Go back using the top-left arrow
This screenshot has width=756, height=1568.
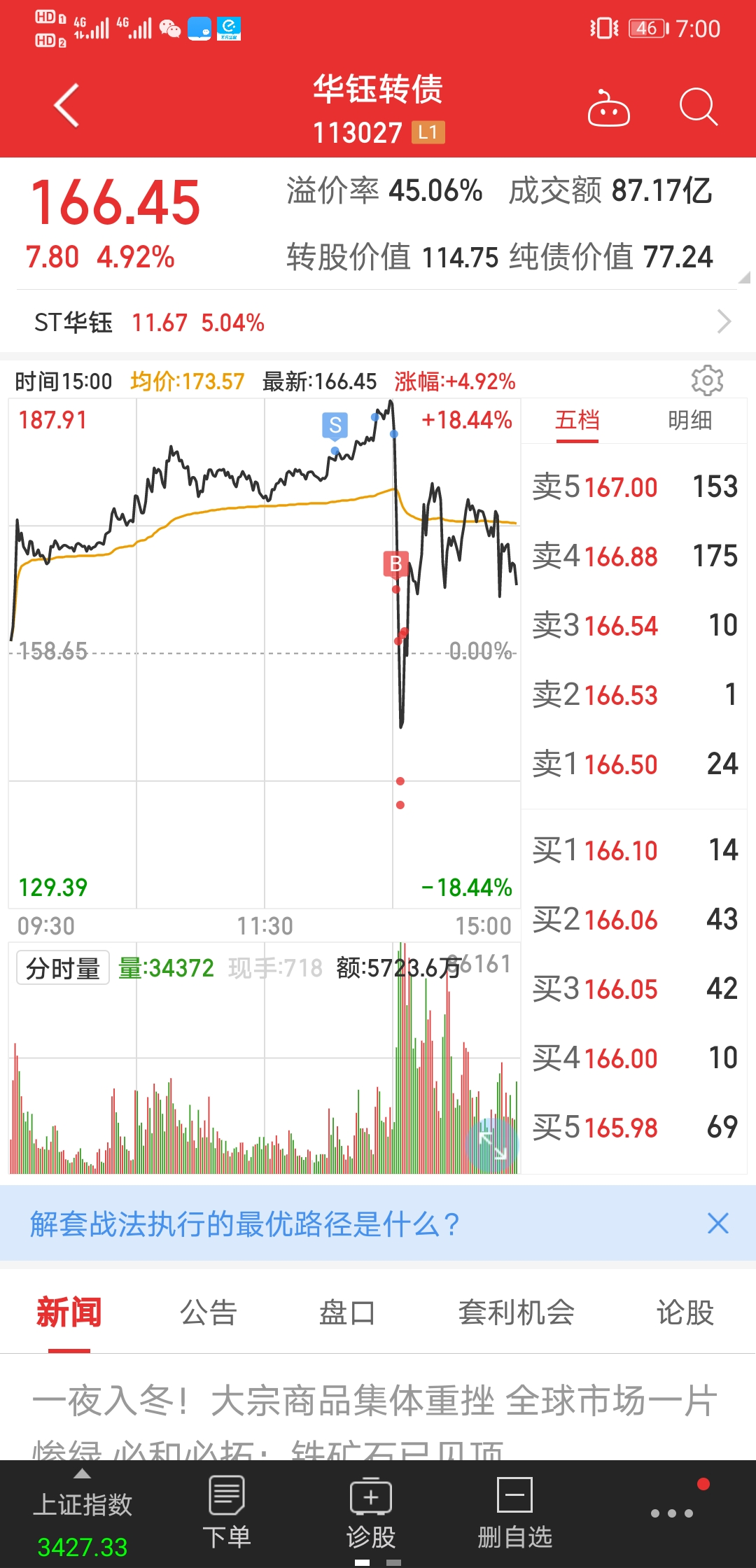tap(66, 106)
